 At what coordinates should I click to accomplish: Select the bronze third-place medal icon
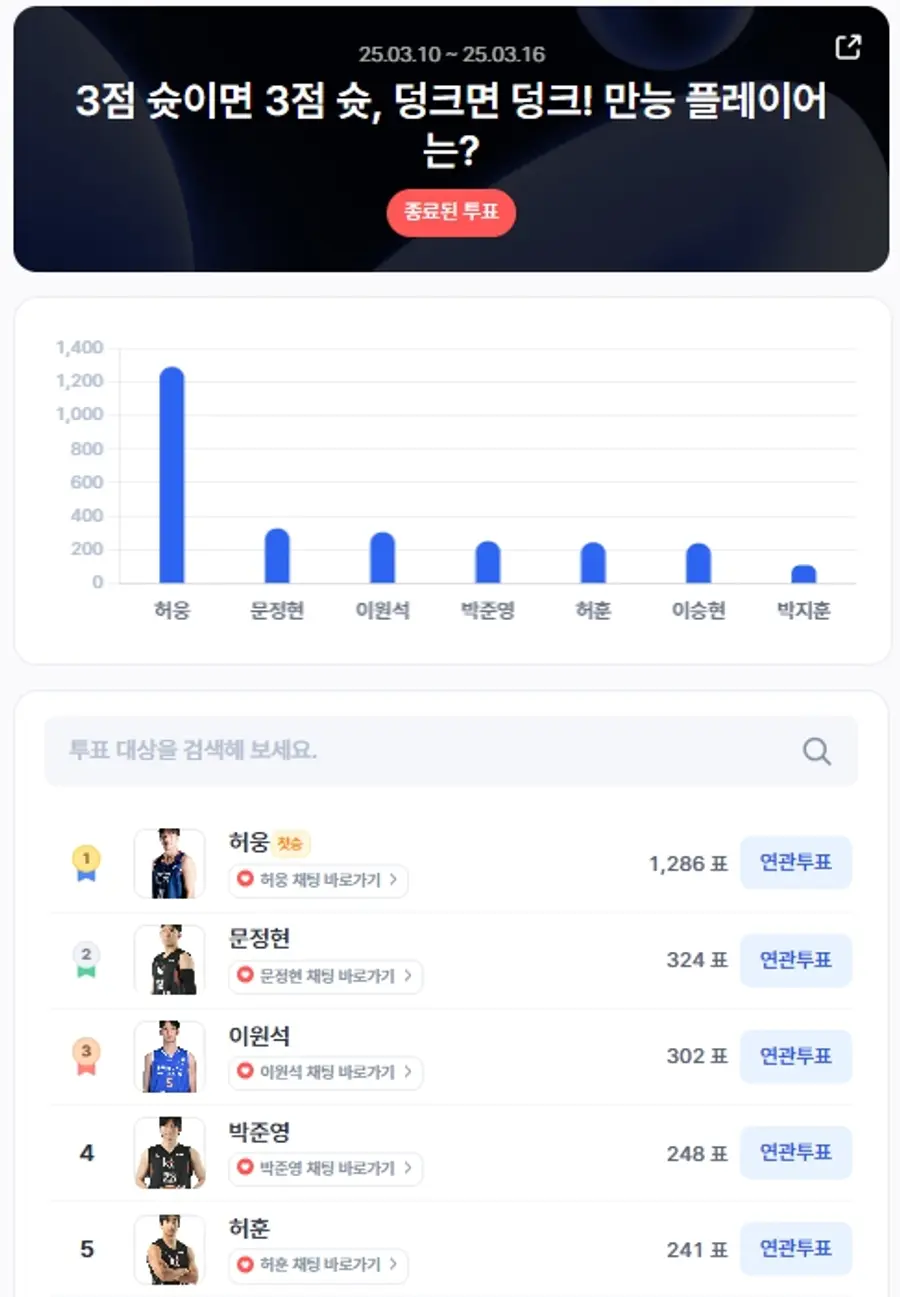point(88,1057)
